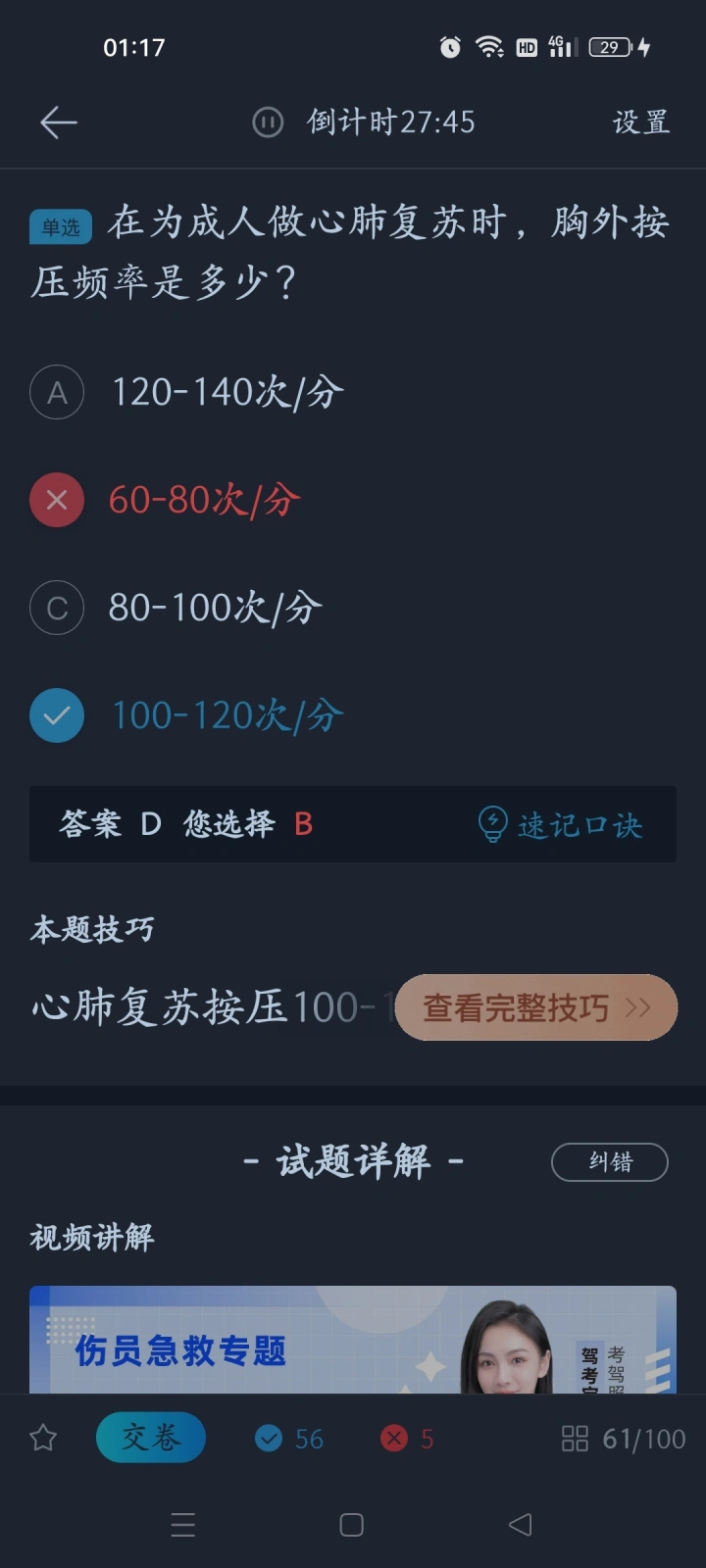
Task: Tap the system back button
Action: (x=521, y=1525)
